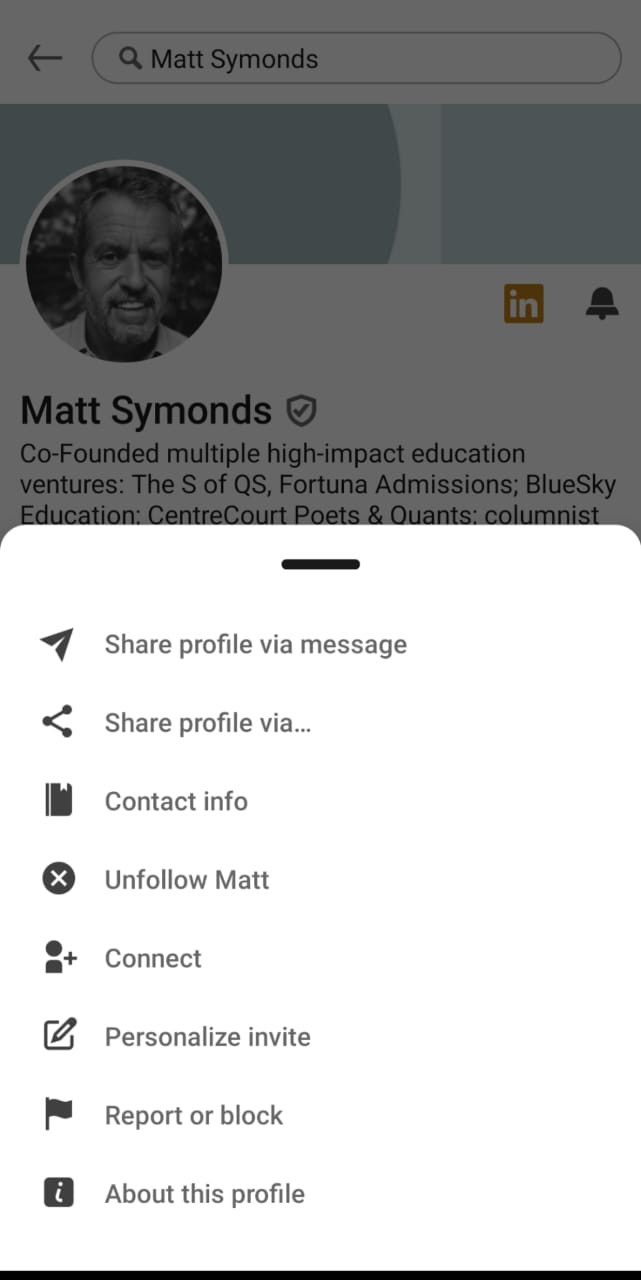Tap the LinkedIn premium badge icon

(x=523, y=303)
